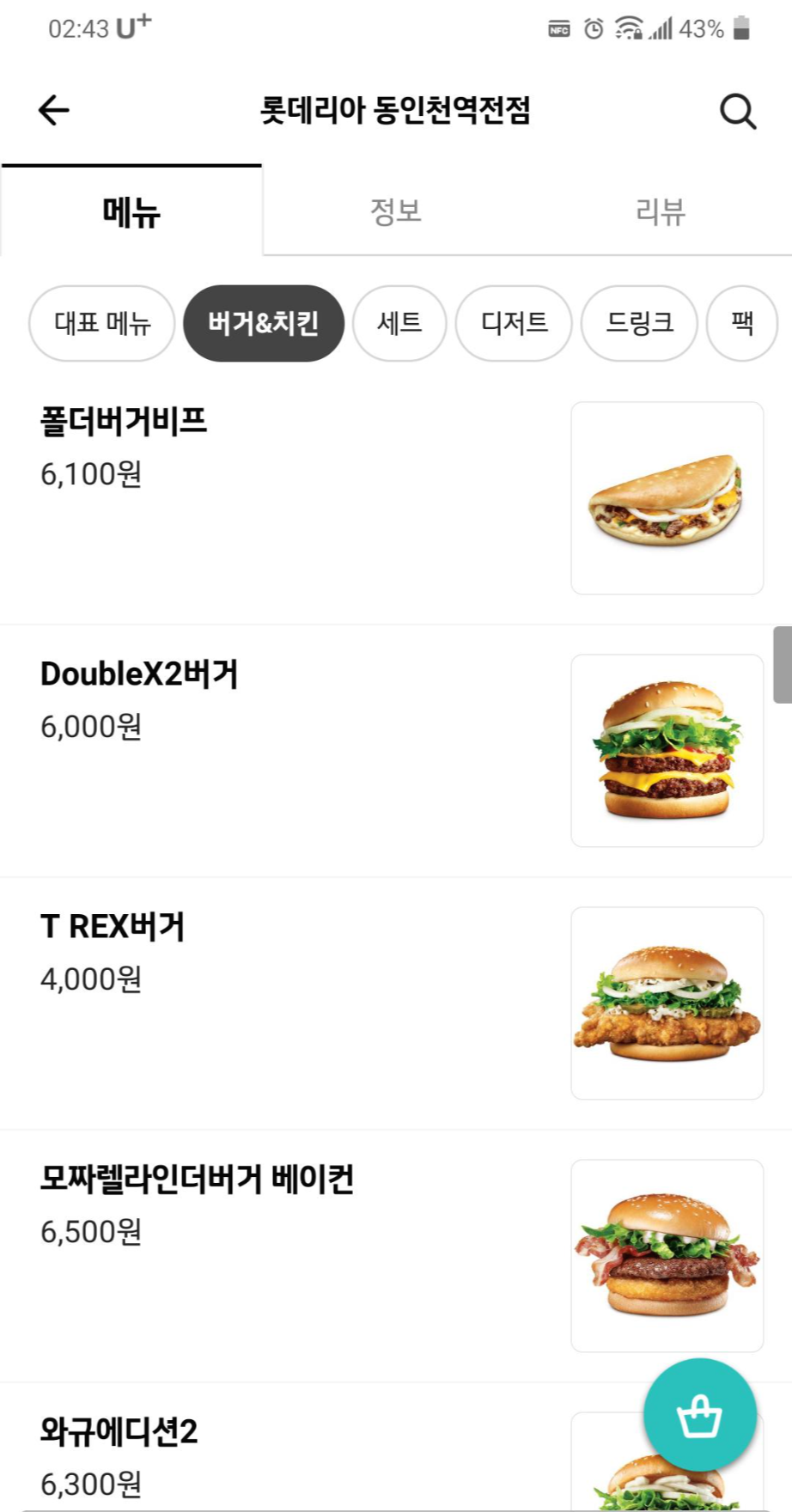This screenshot has height=1512, width=792.
Task: Go back using the arrow icon
Action: [54, 110]
